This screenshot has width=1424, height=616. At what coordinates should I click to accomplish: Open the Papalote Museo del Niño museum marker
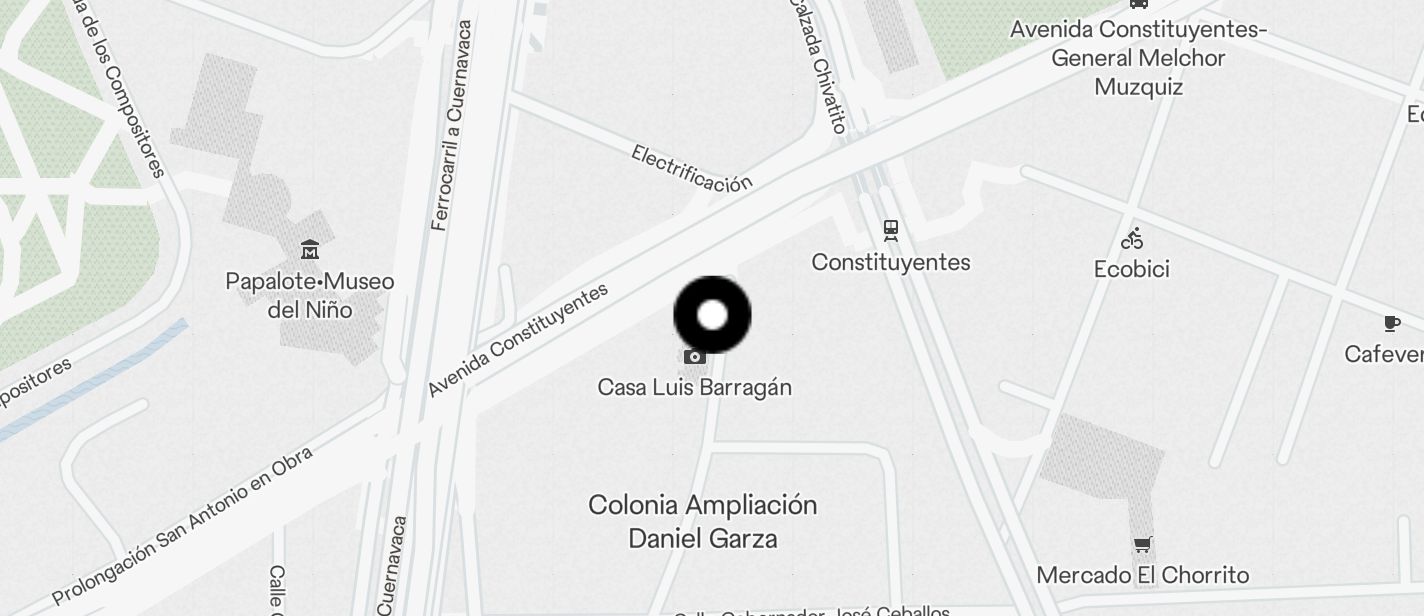click(310, 249)
